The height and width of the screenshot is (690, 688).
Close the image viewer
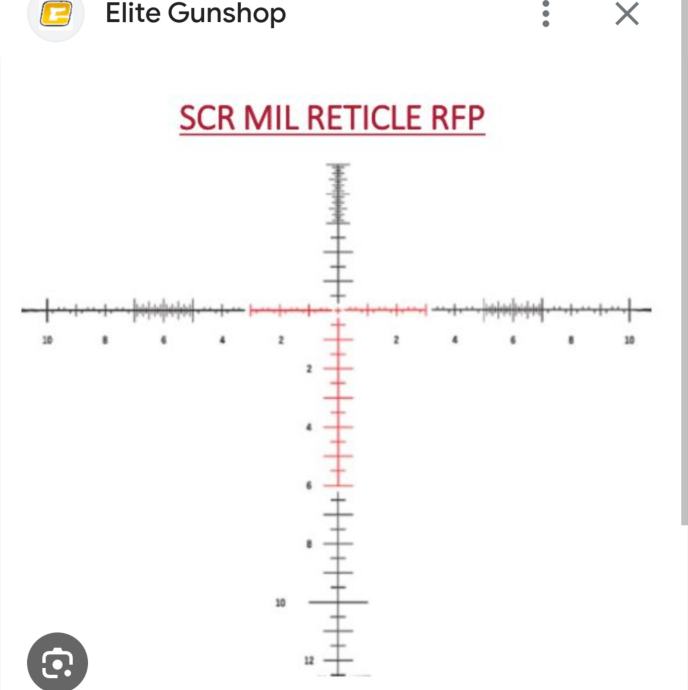pos(627,14)
